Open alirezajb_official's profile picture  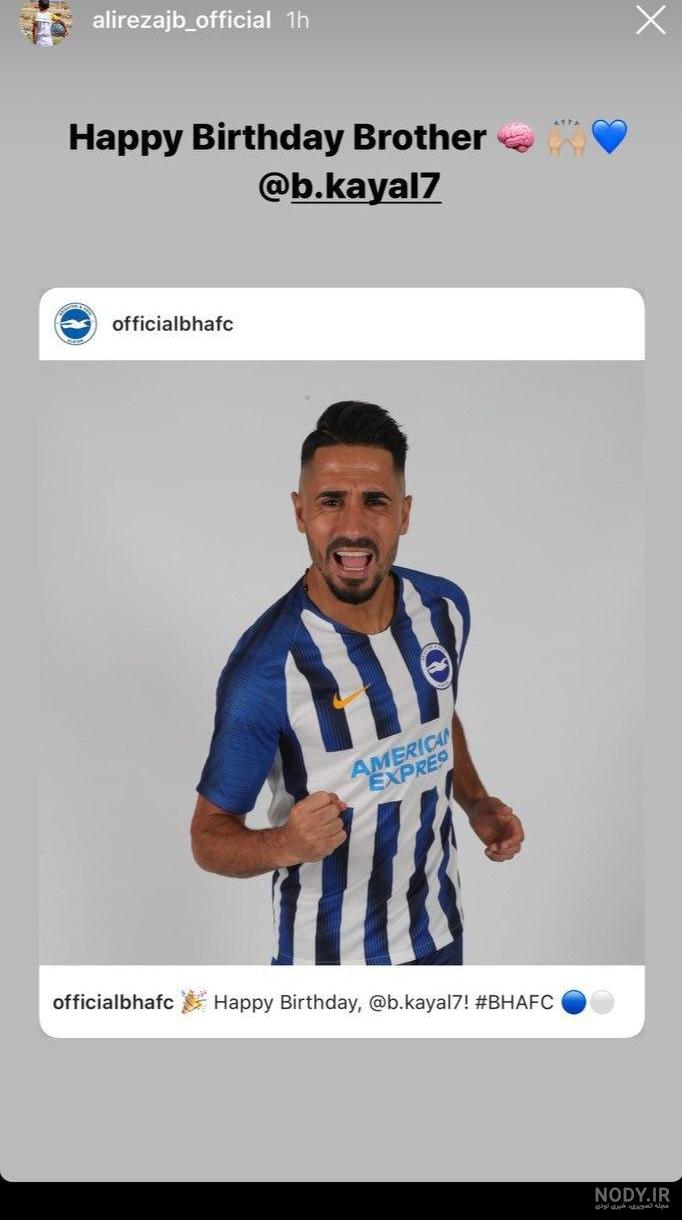click(45, 21)
